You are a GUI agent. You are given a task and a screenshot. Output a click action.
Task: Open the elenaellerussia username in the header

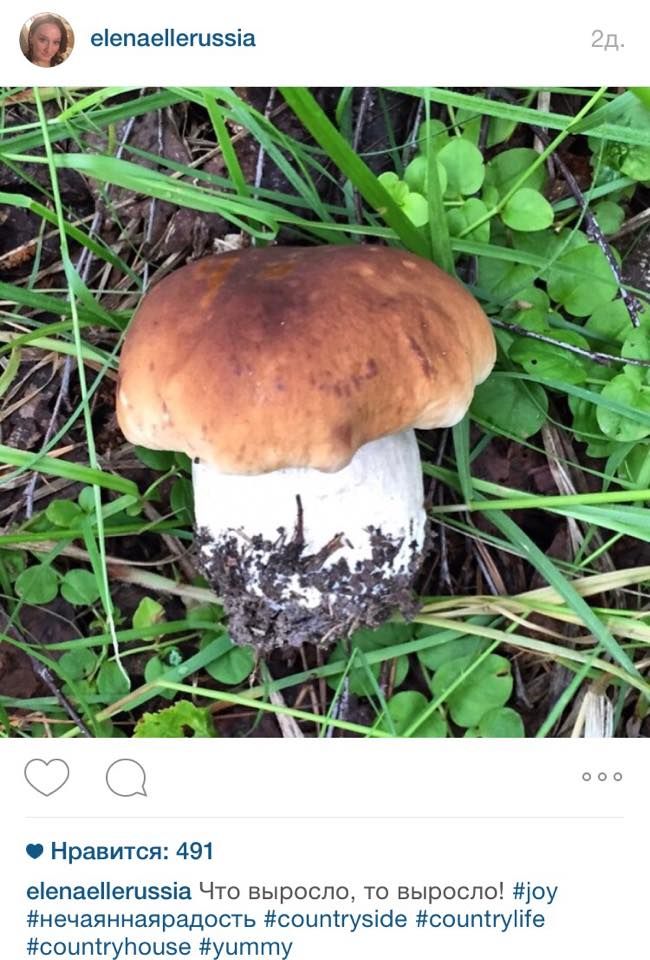click(x=173, y=39)
